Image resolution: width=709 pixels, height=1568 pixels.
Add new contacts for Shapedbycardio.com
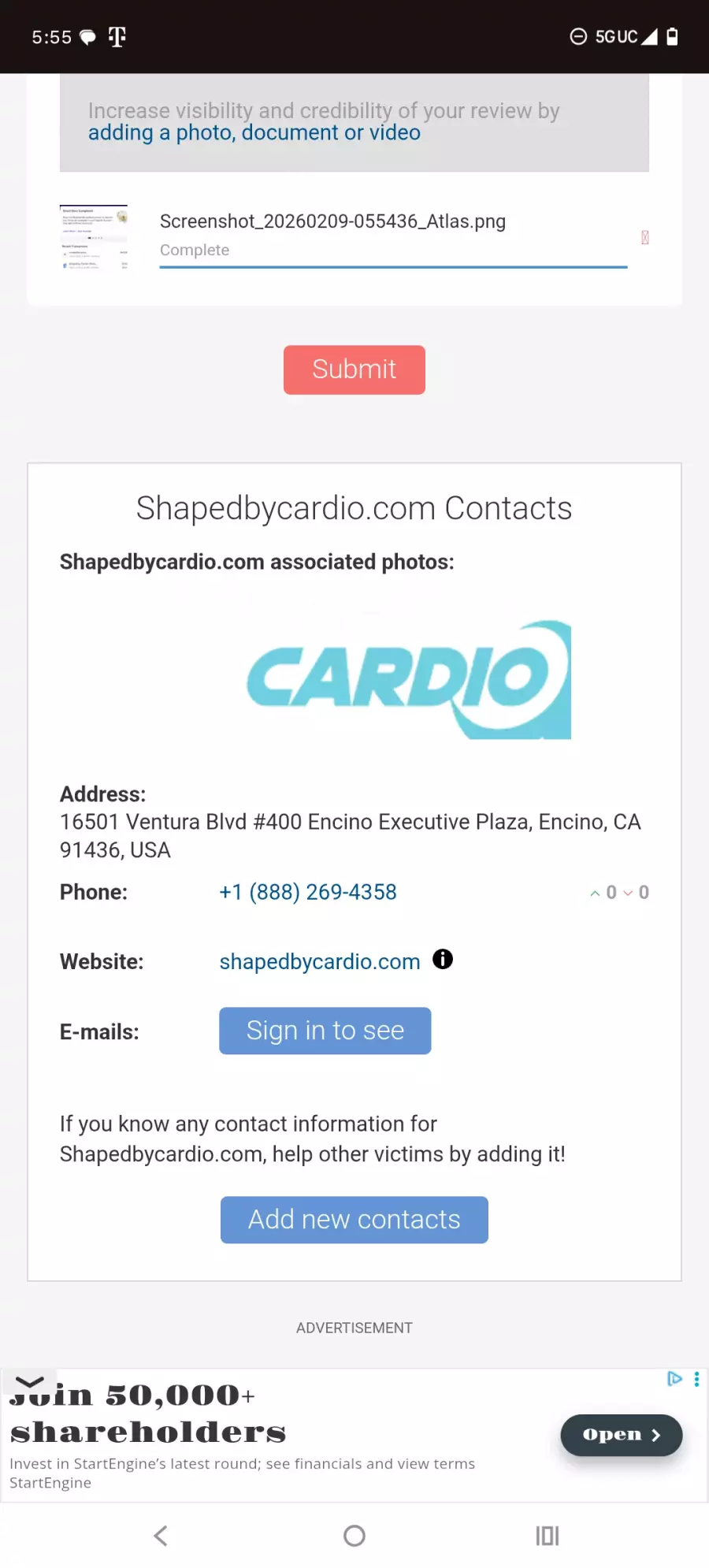(x=354, y=1220)
